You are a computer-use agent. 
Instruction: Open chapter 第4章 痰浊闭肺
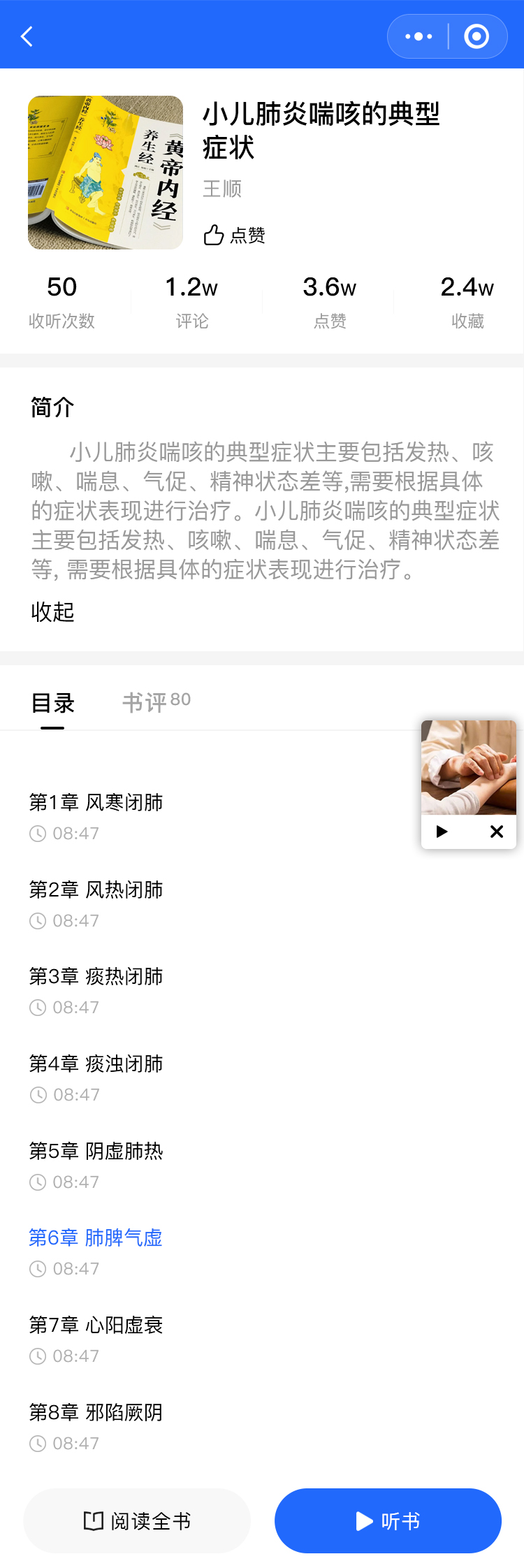click(96, 1064)
